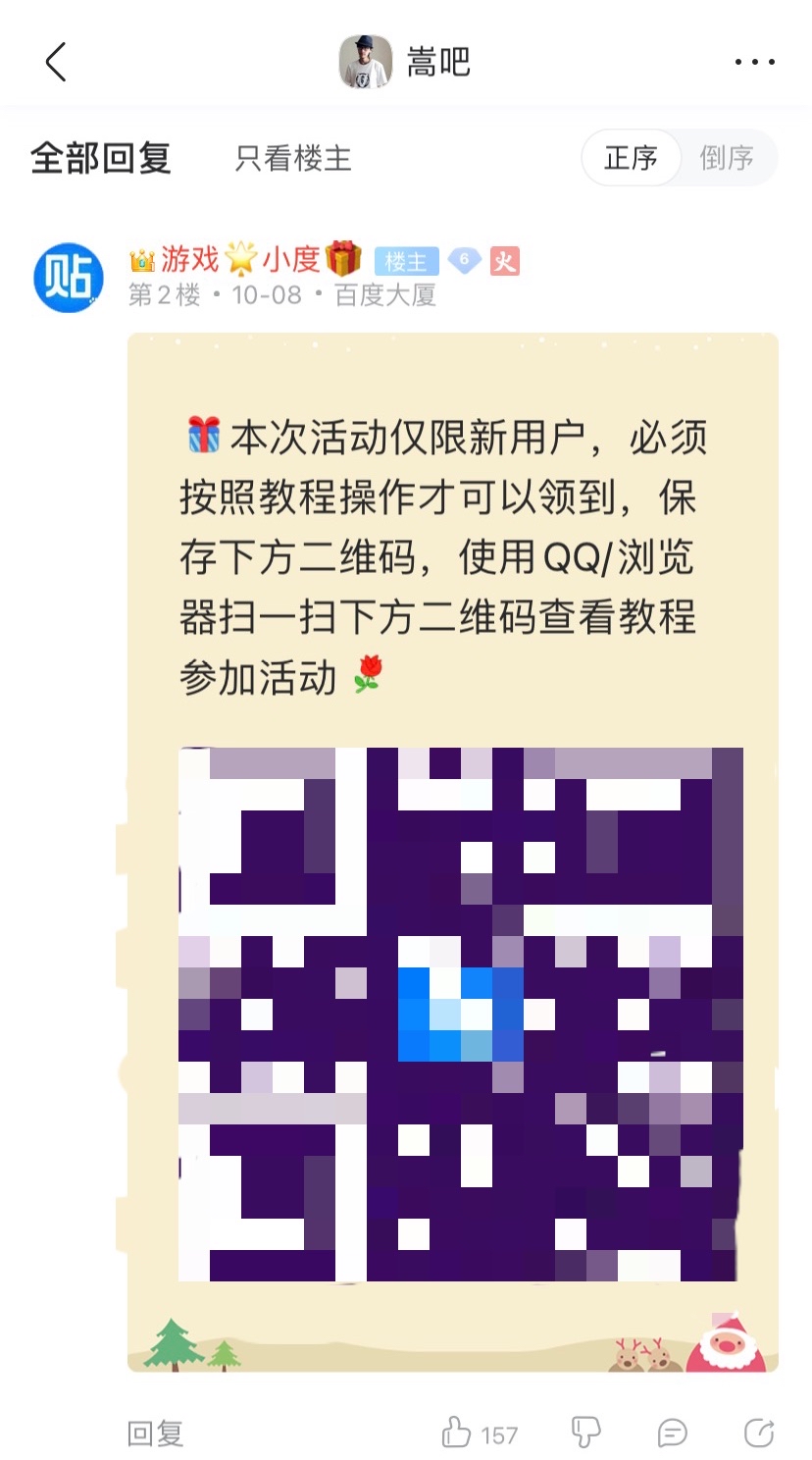Open the QR code image in post
812x1460 pixels.
point(459,1015)
